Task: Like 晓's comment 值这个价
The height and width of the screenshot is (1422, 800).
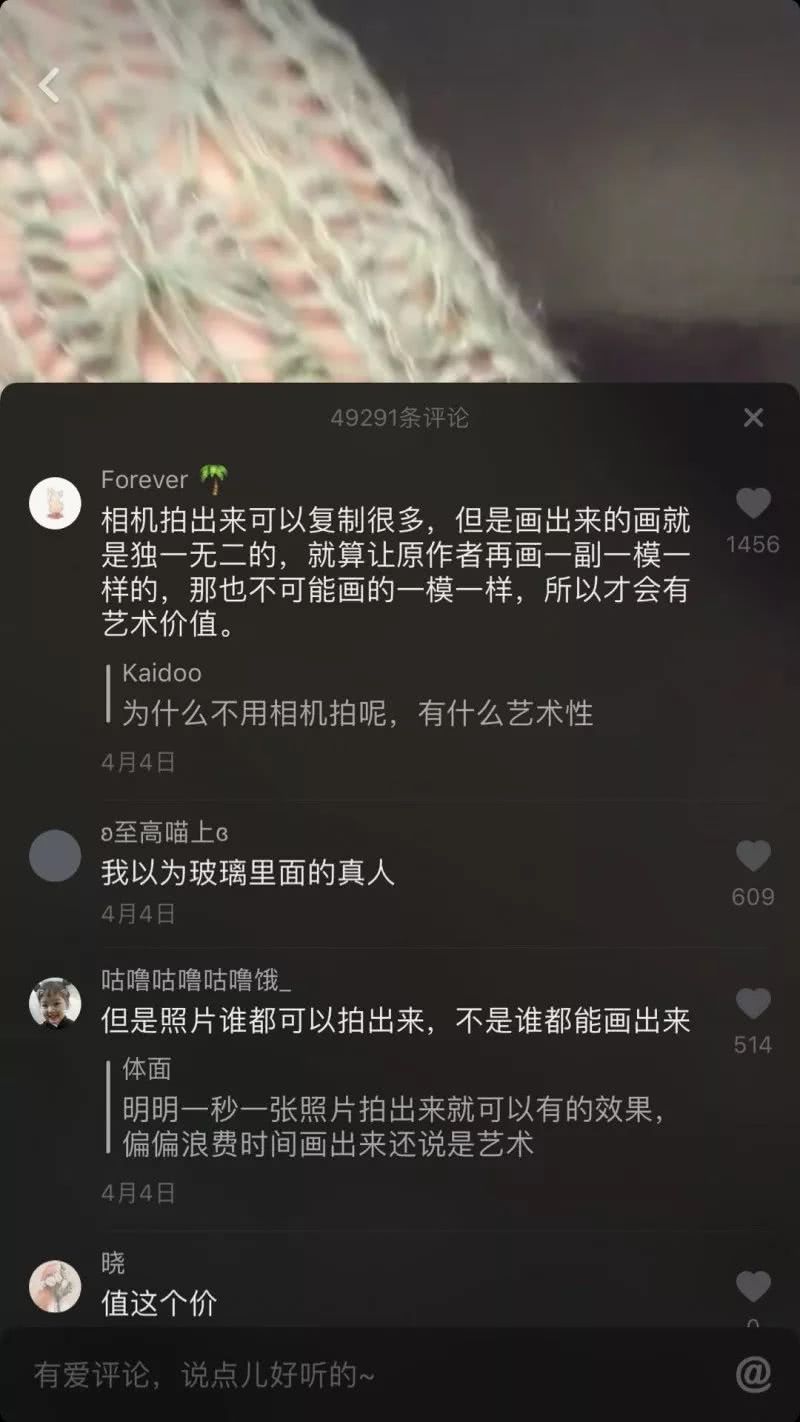Action: tap(753, 1287)
